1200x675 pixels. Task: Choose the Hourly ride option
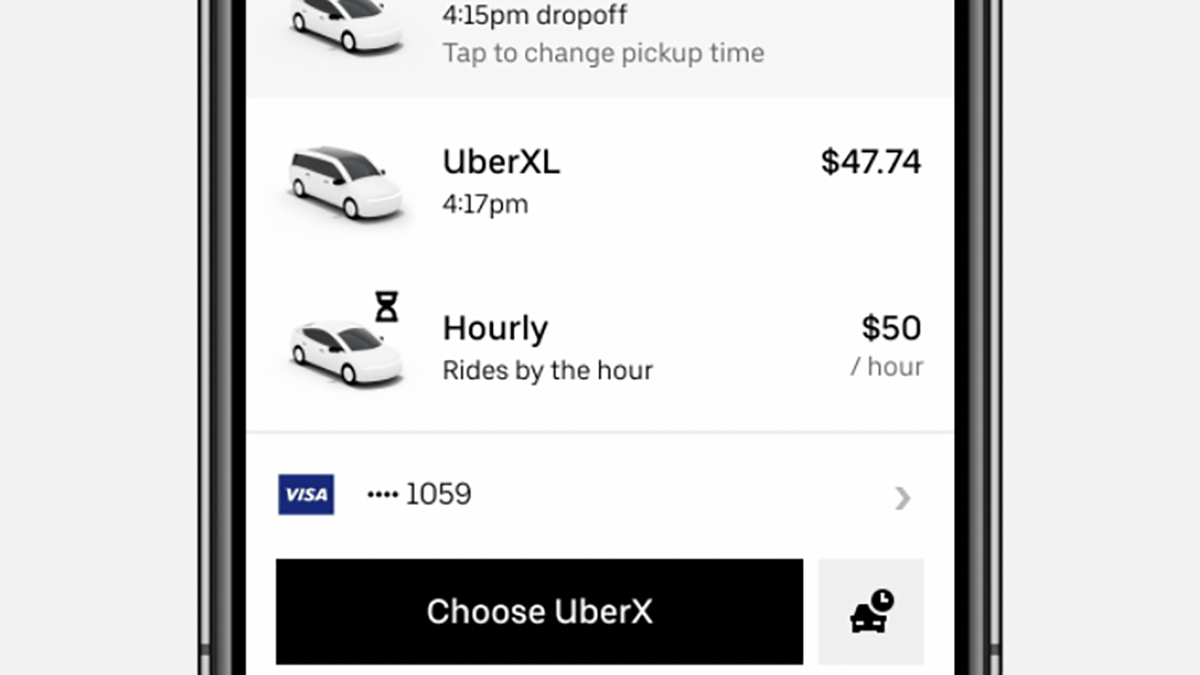click(600, 347)
